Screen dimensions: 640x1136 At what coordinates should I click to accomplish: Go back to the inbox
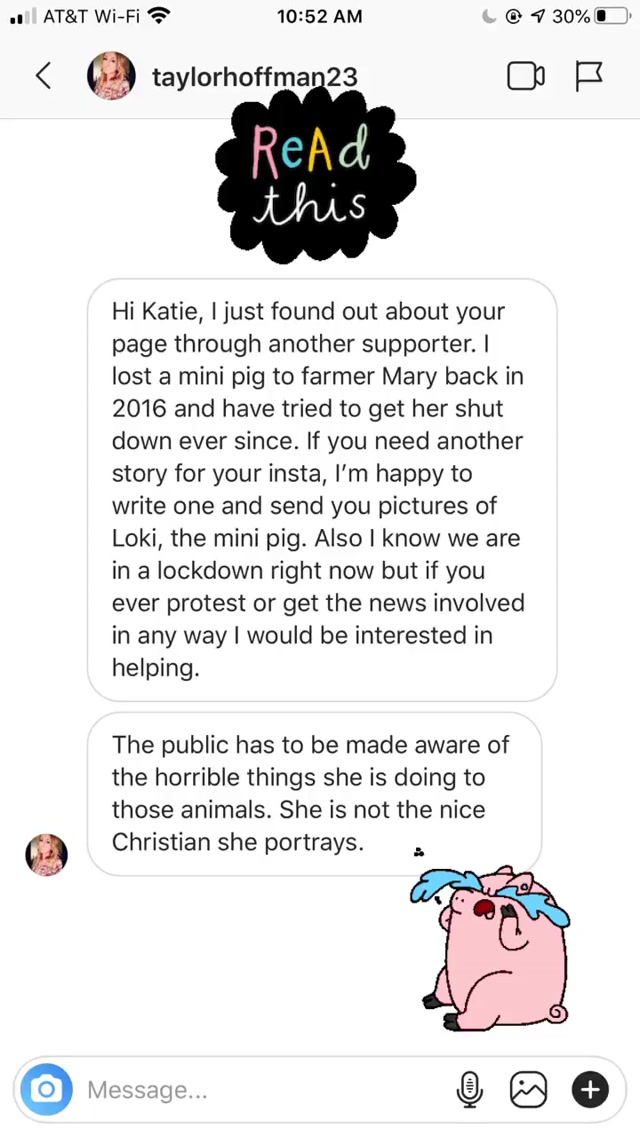(x=43, y=76)
